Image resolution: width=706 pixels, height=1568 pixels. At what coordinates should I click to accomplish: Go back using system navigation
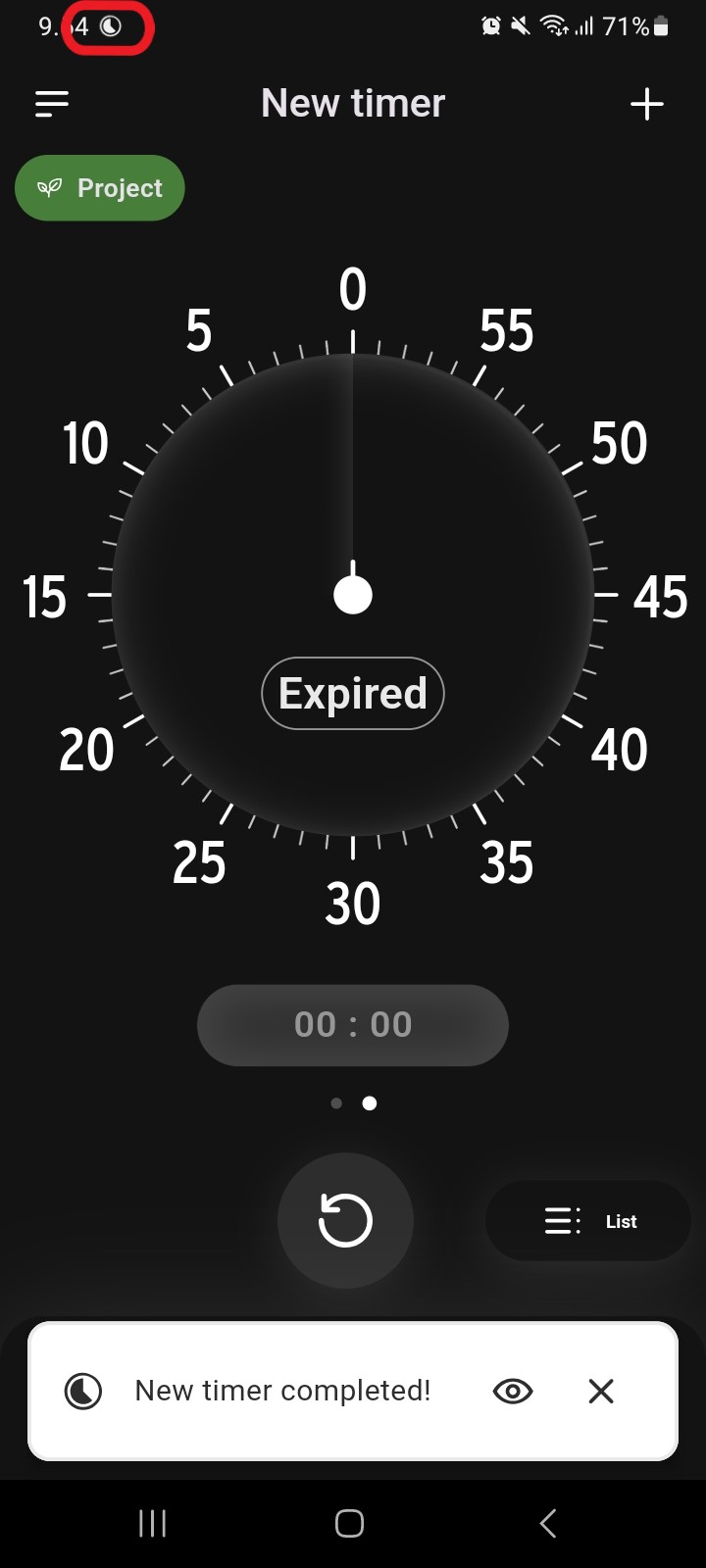(x=548, y=1523)
